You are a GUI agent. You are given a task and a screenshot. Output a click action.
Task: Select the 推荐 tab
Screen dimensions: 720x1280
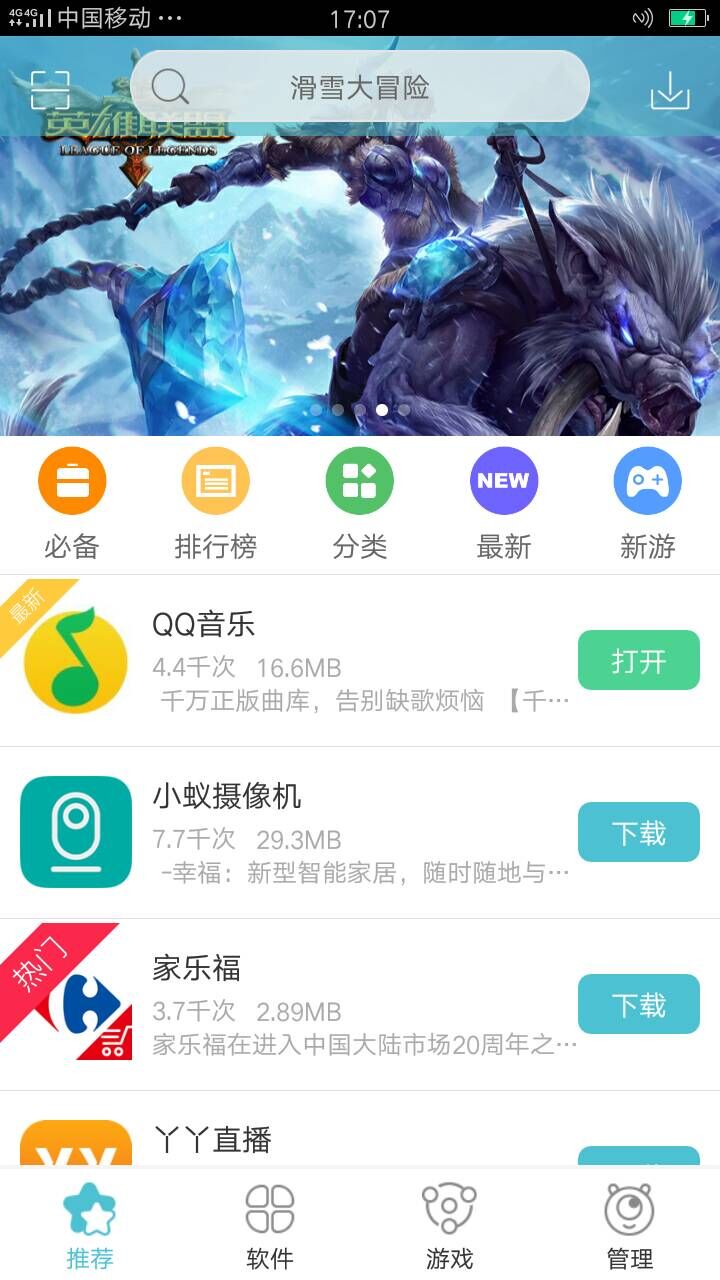pos(90,1226)
